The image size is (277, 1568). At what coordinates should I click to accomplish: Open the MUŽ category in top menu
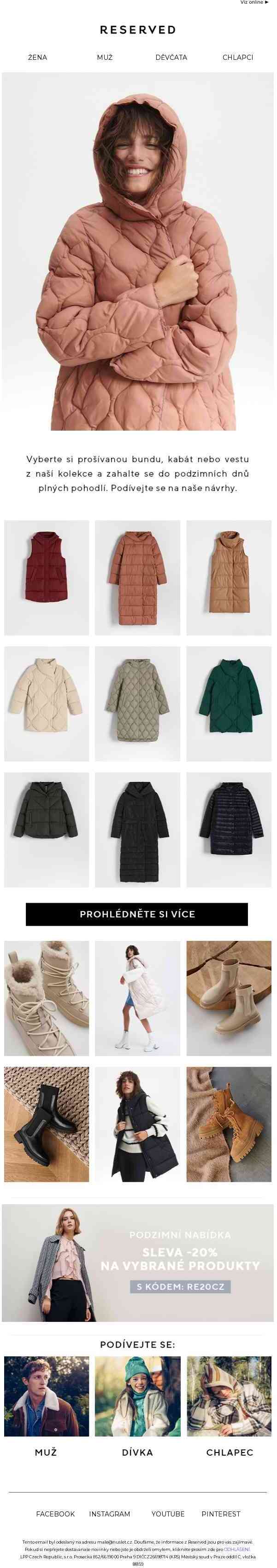click(104, 57)
